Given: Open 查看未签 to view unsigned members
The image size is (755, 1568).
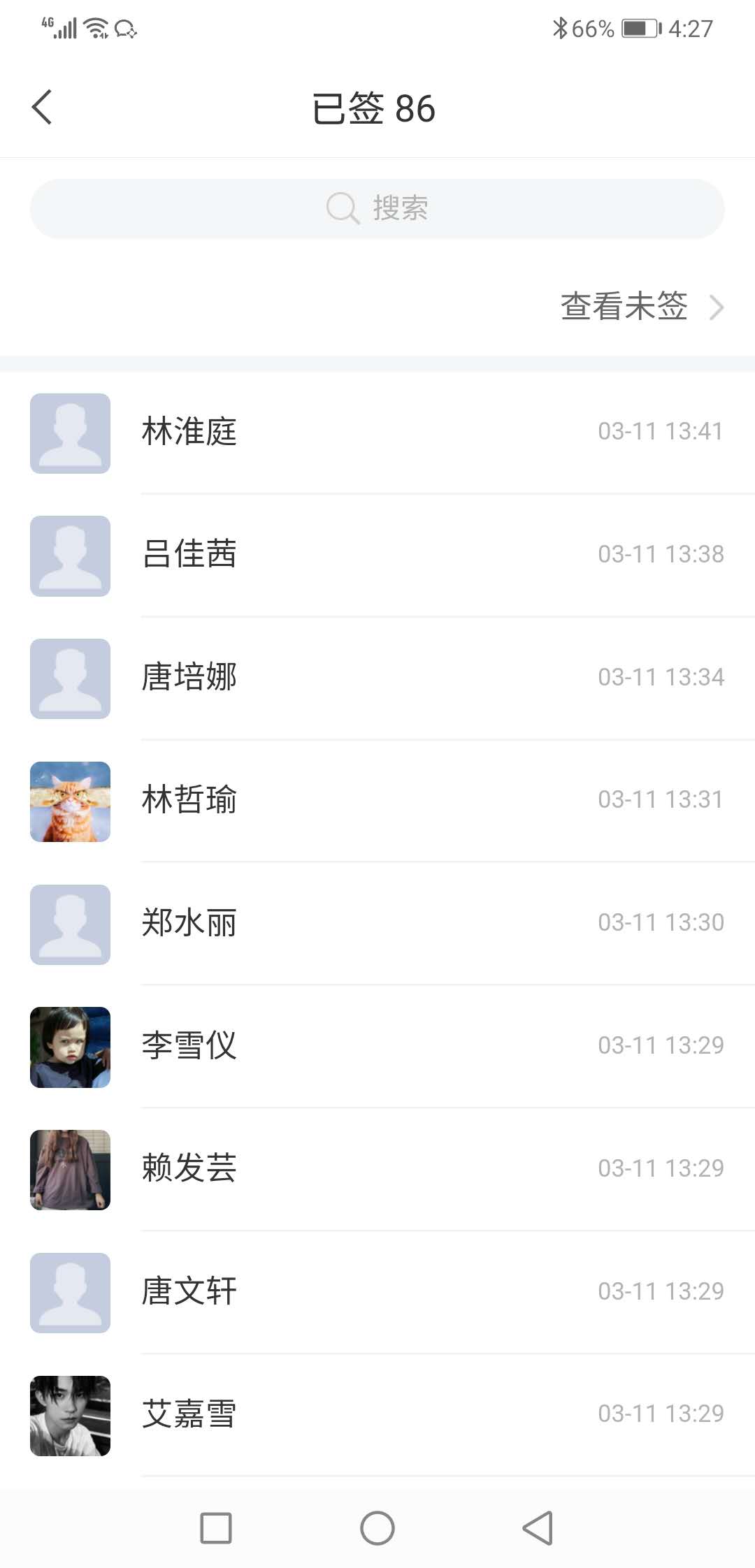Looking at the screenshot, I should [641, 306].
